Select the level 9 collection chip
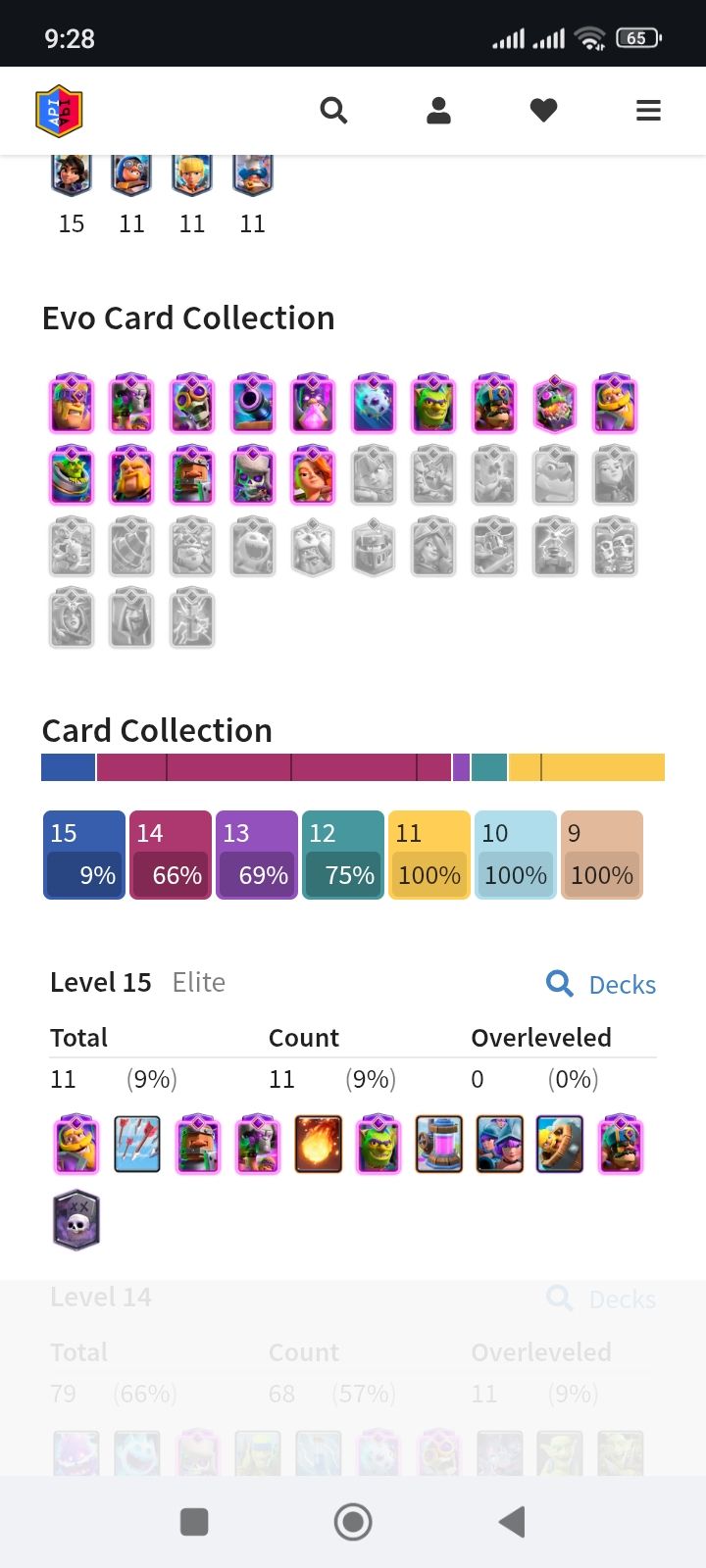The width and height of the screenshot is (706, 1568). pyautogui.click(x=602, y=855)
